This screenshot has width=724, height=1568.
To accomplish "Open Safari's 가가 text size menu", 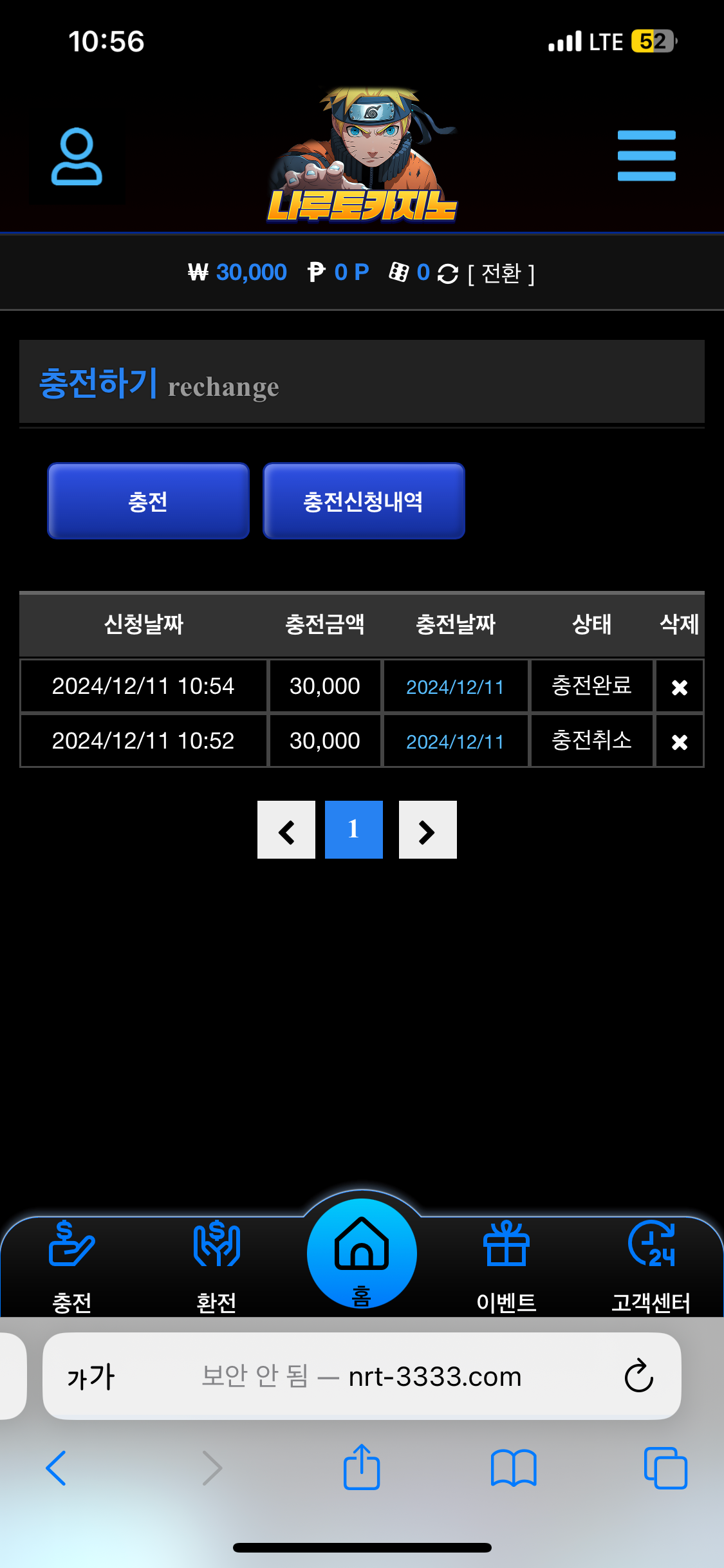I will (91, 1376).
